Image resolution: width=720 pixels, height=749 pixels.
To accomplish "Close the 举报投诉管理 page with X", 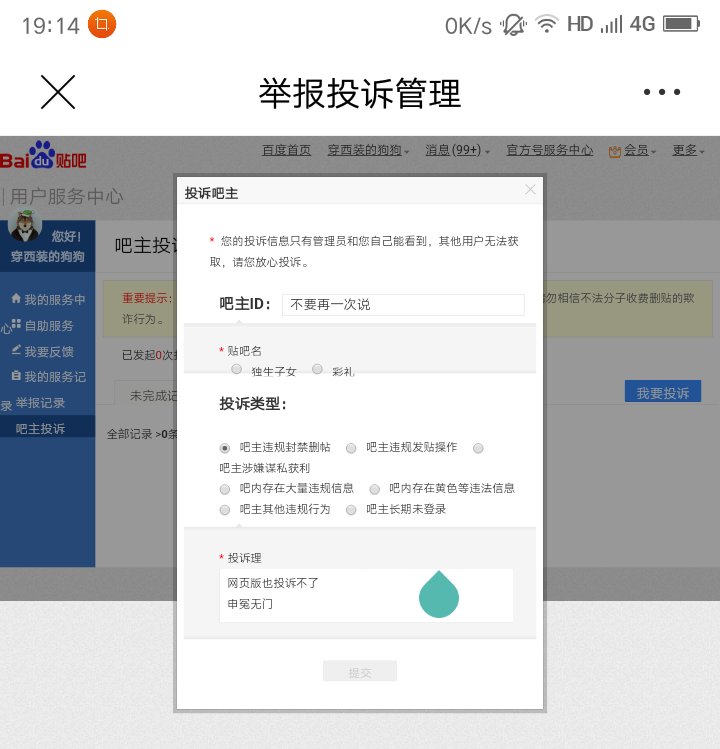I will (x=58, y=93).
